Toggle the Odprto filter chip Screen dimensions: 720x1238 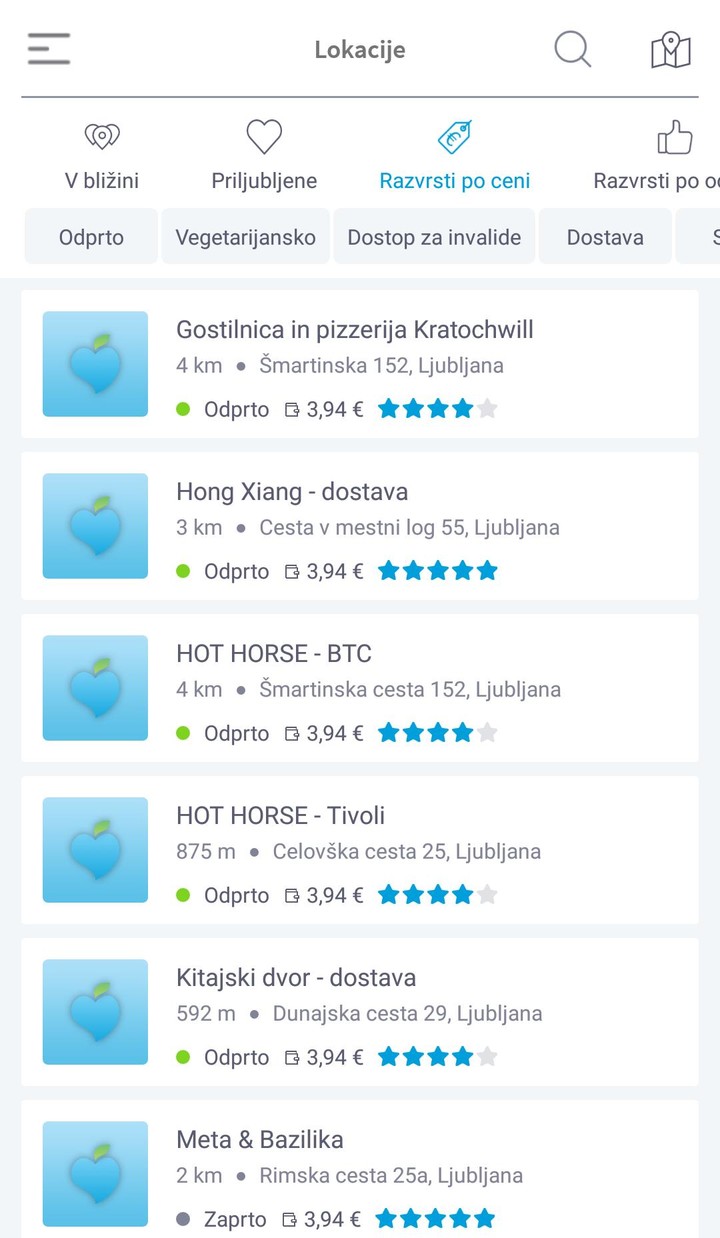(90, 236)
